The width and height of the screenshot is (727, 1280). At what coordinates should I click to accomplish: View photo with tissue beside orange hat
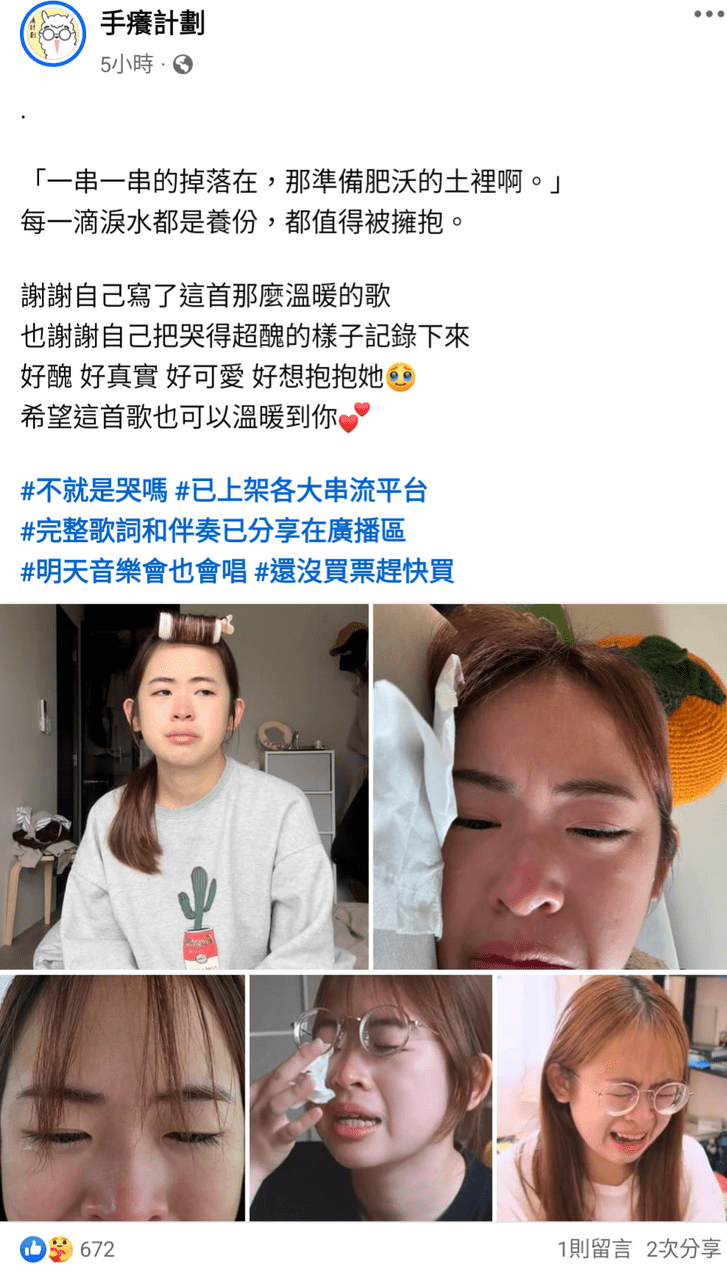point(550,786)
